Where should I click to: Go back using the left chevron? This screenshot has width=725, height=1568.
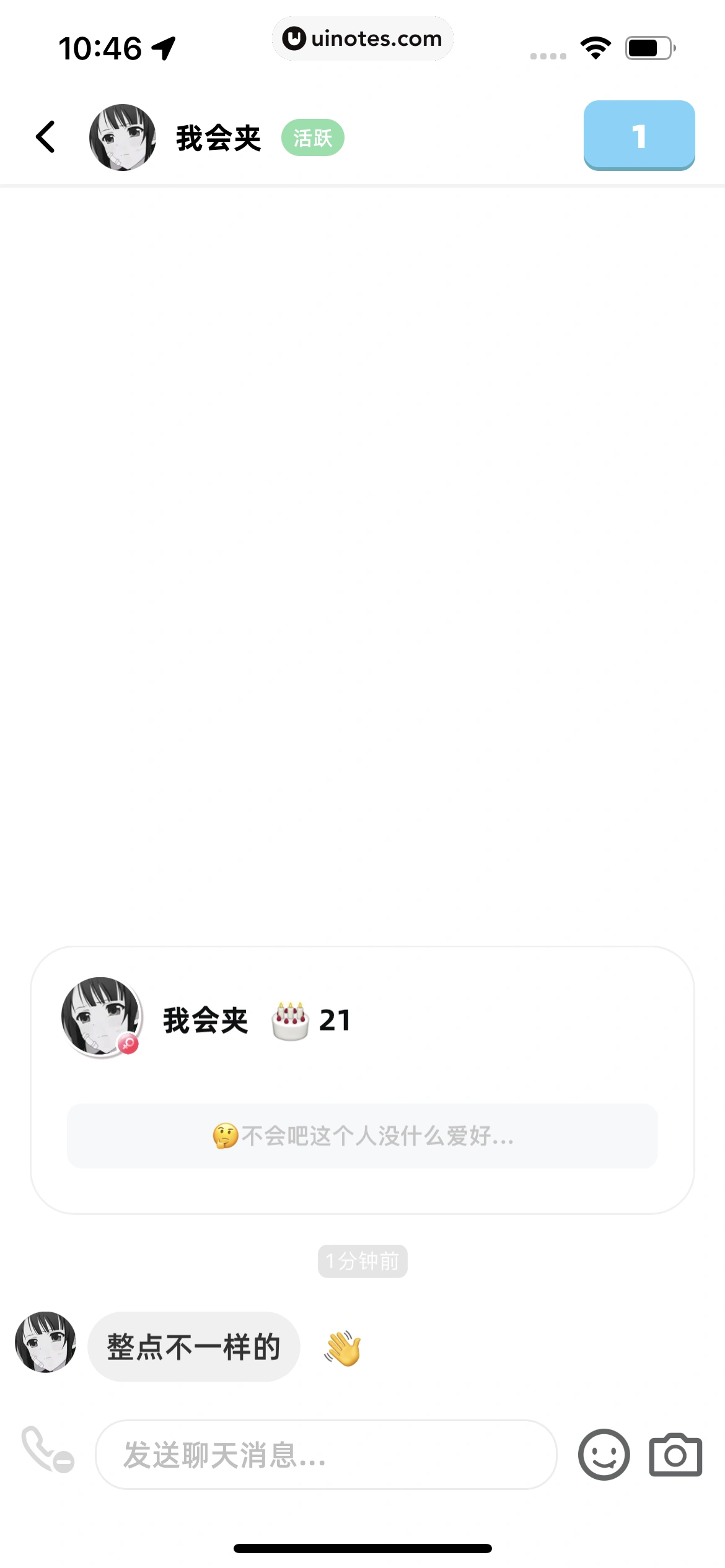point(45,136)
